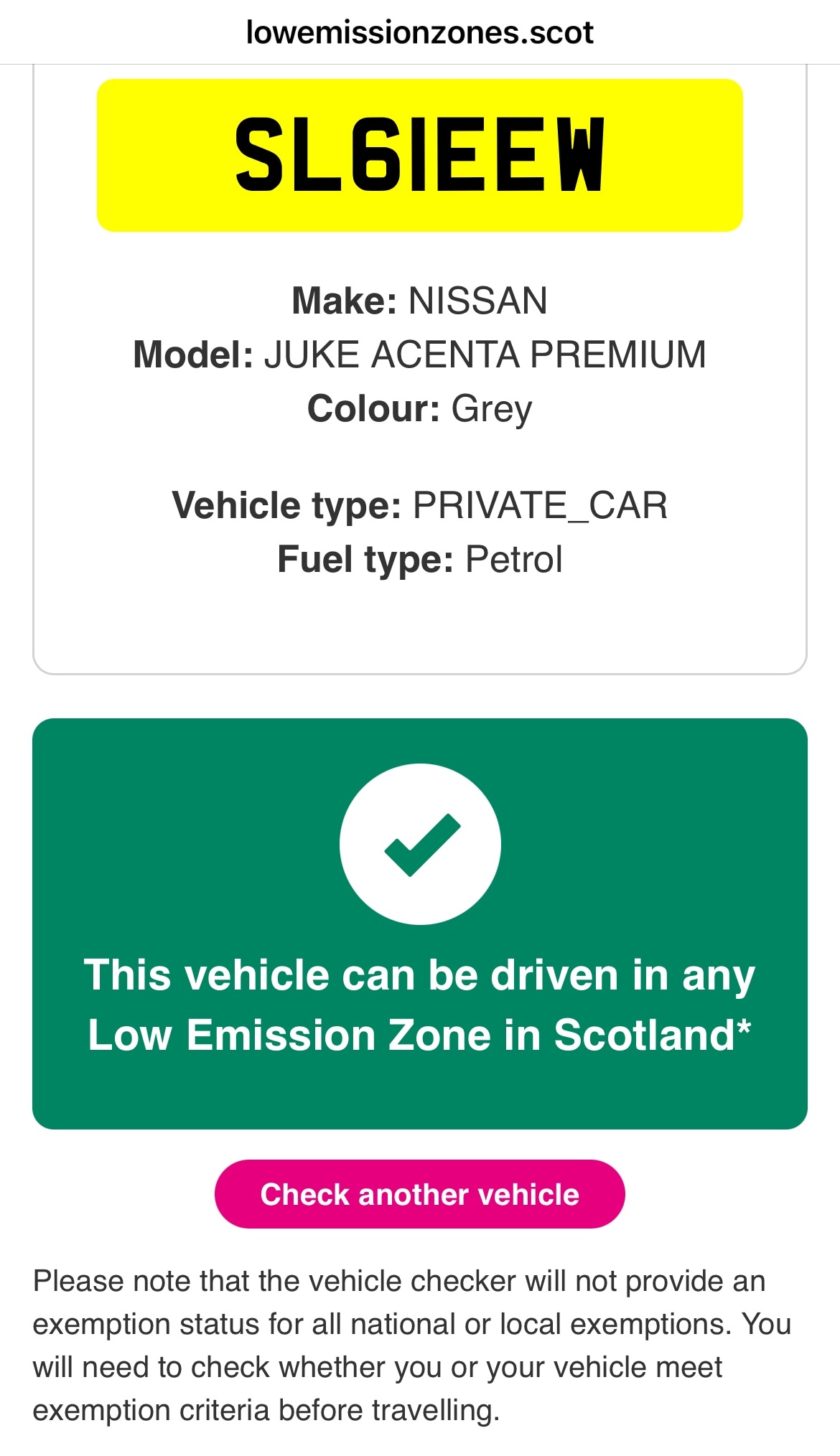This screenshot has width=840, height=1456.
Task: Tap the lowemissionzones.scot address bar
Action: point(419,32)
